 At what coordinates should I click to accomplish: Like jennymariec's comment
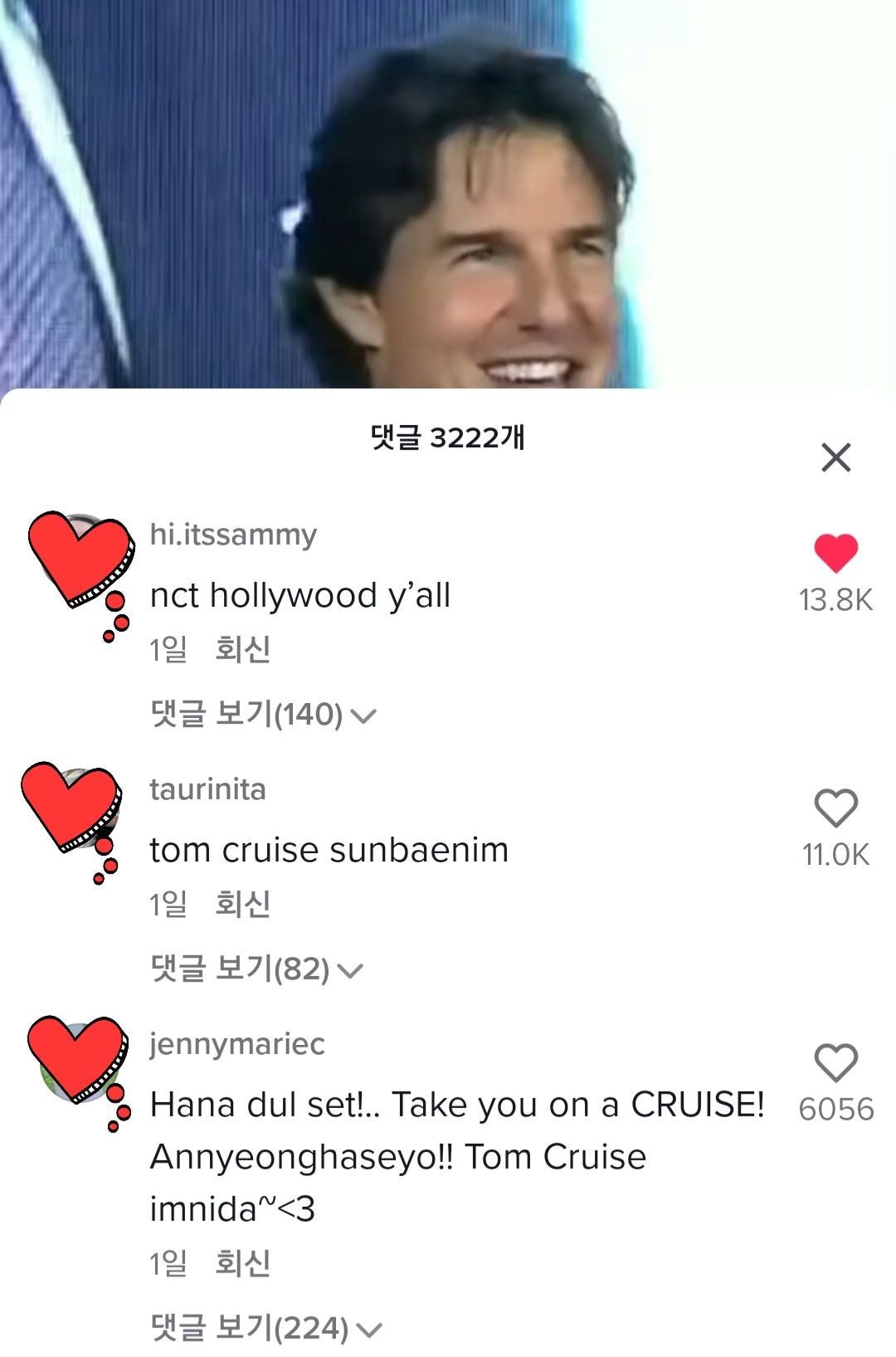[835, 1063]
